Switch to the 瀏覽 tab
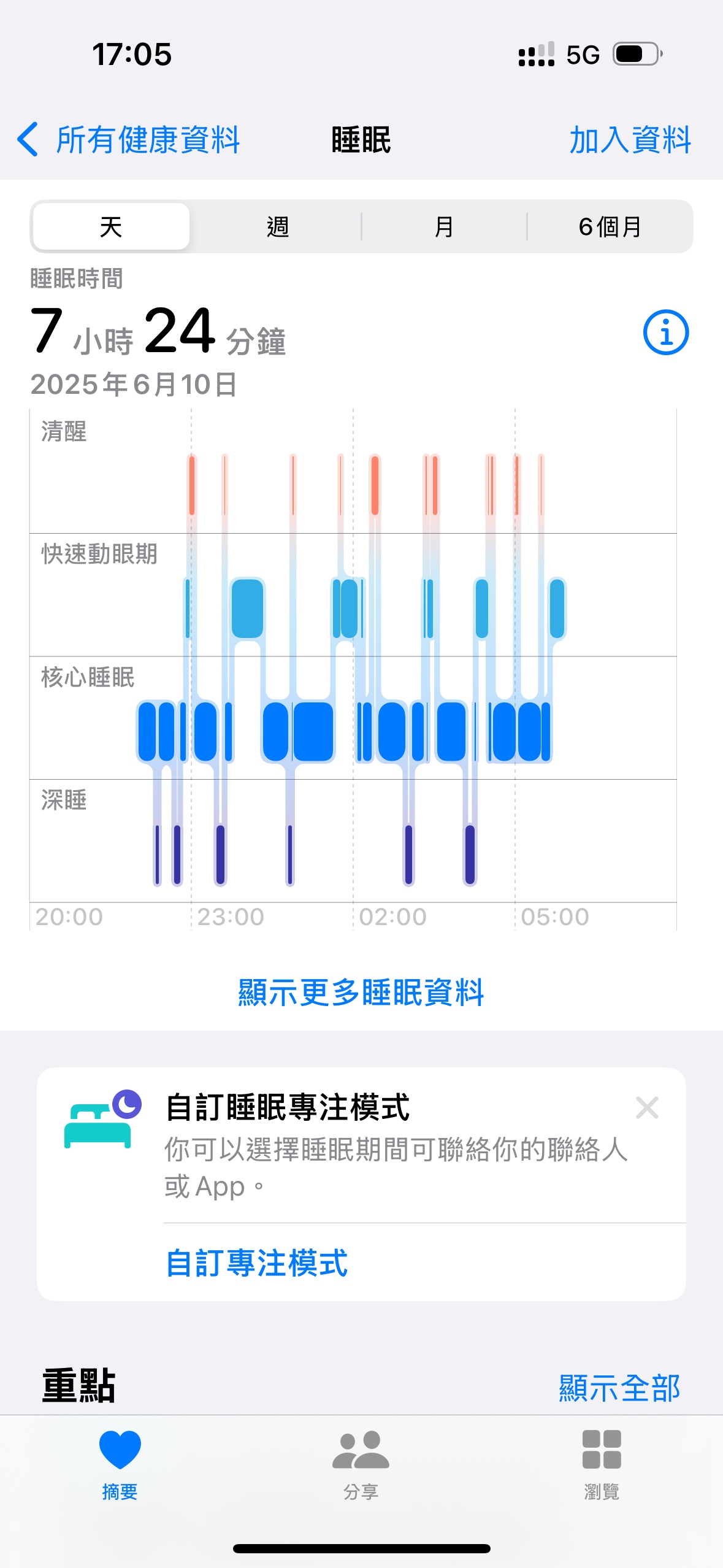723x1568 pixels. coord(602,1465)
